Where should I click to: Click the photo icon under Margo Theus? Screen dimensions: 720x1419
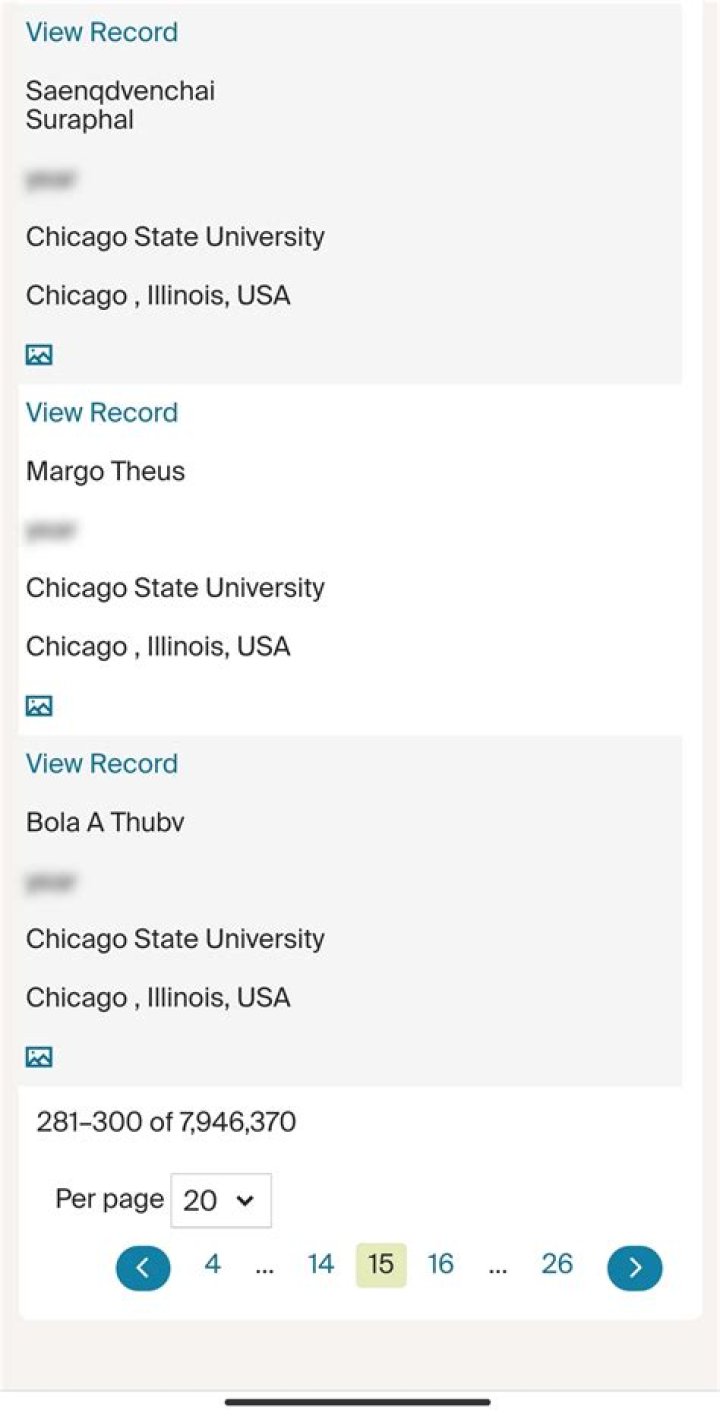tap(38, 705)
